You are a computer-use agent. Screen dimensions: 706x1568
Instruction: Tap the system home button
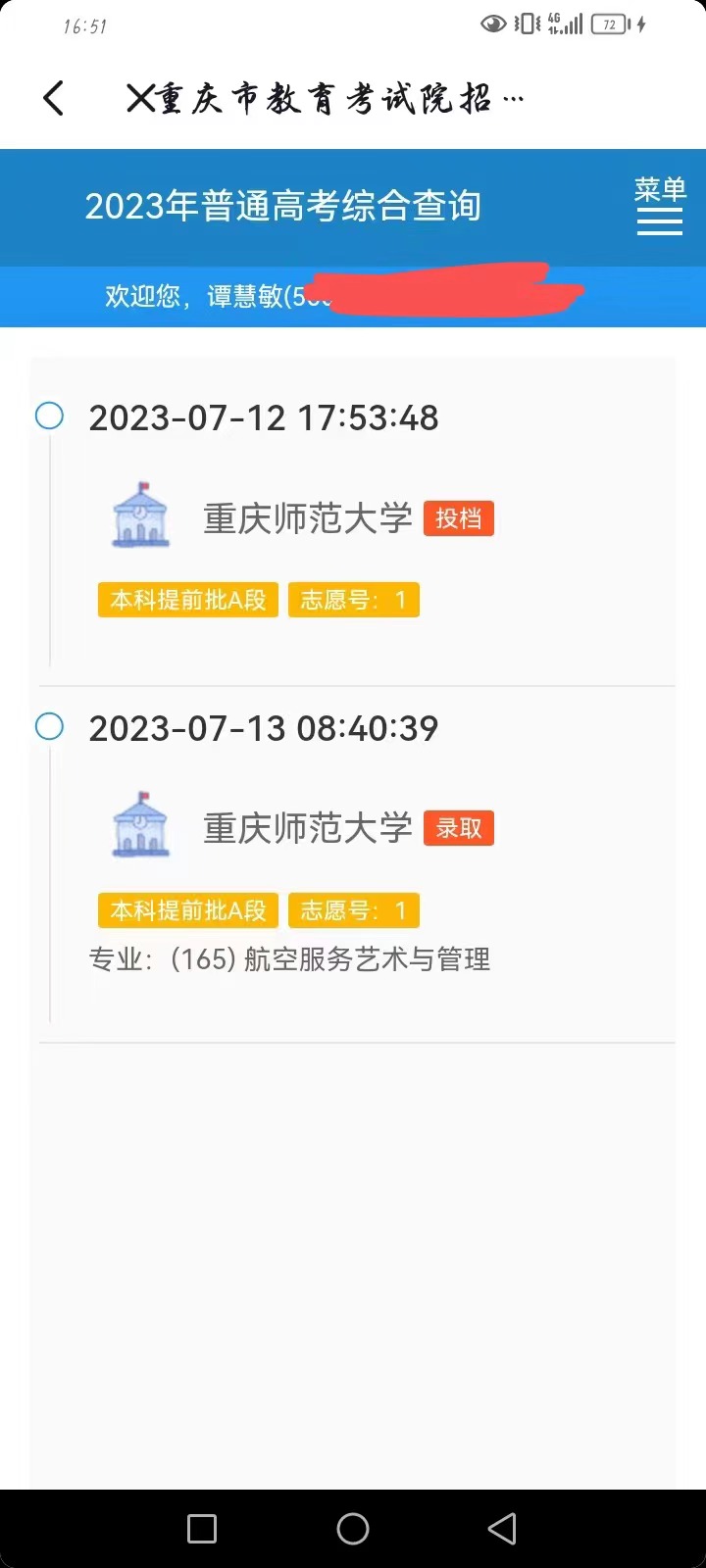pos(353,1529)
